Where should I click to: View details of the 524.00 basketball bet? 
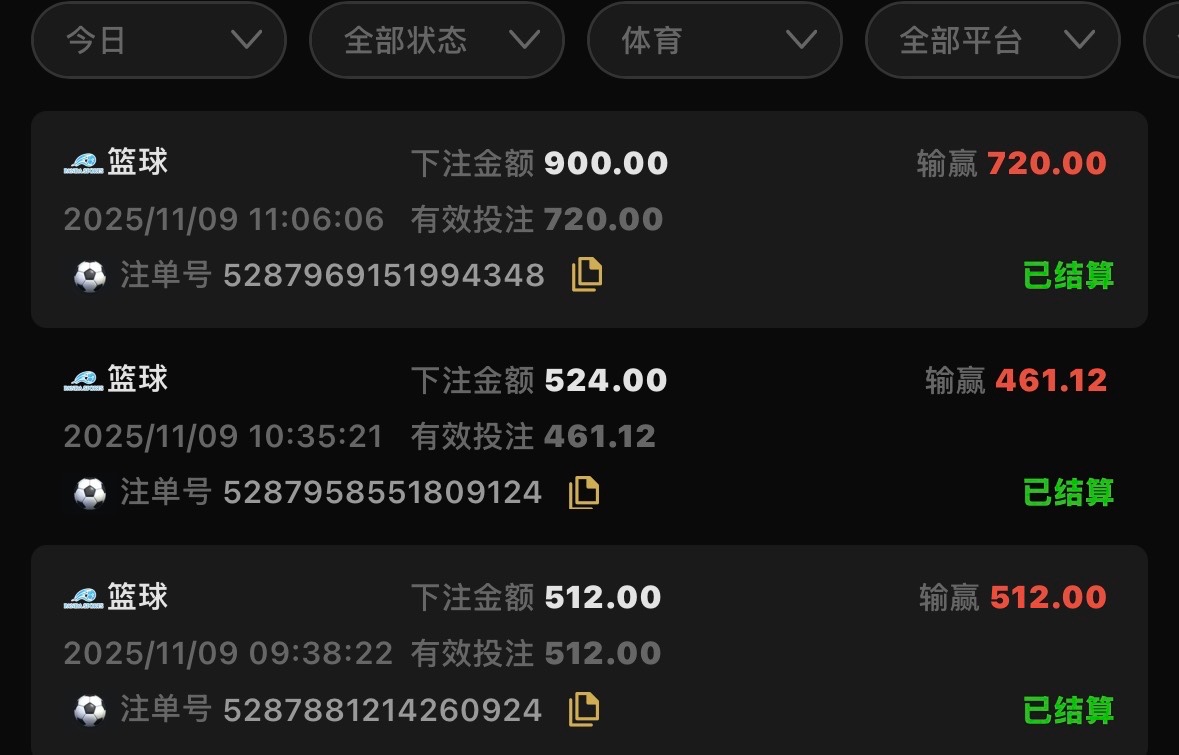(589, 436)
